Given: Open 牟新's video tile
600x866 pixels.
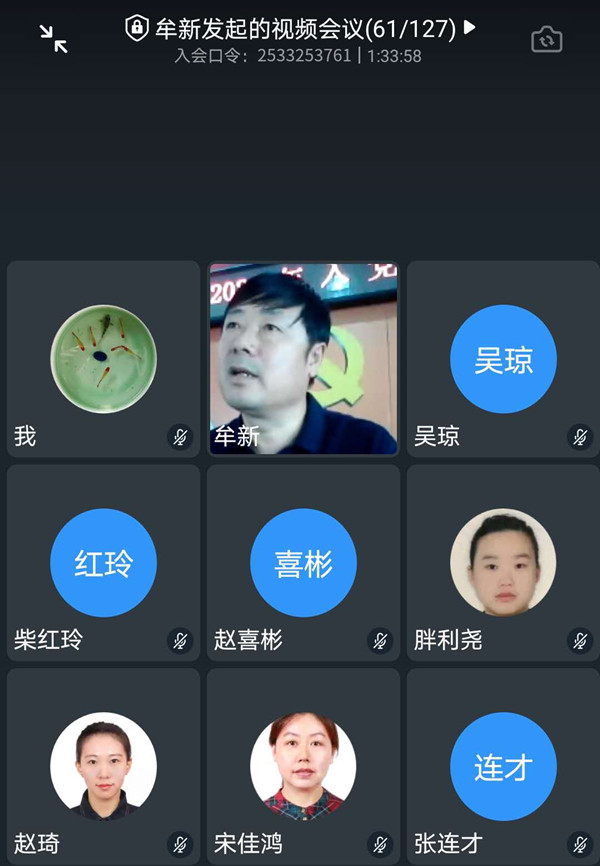Looking at the screenshot, I should tap(303, 359).
